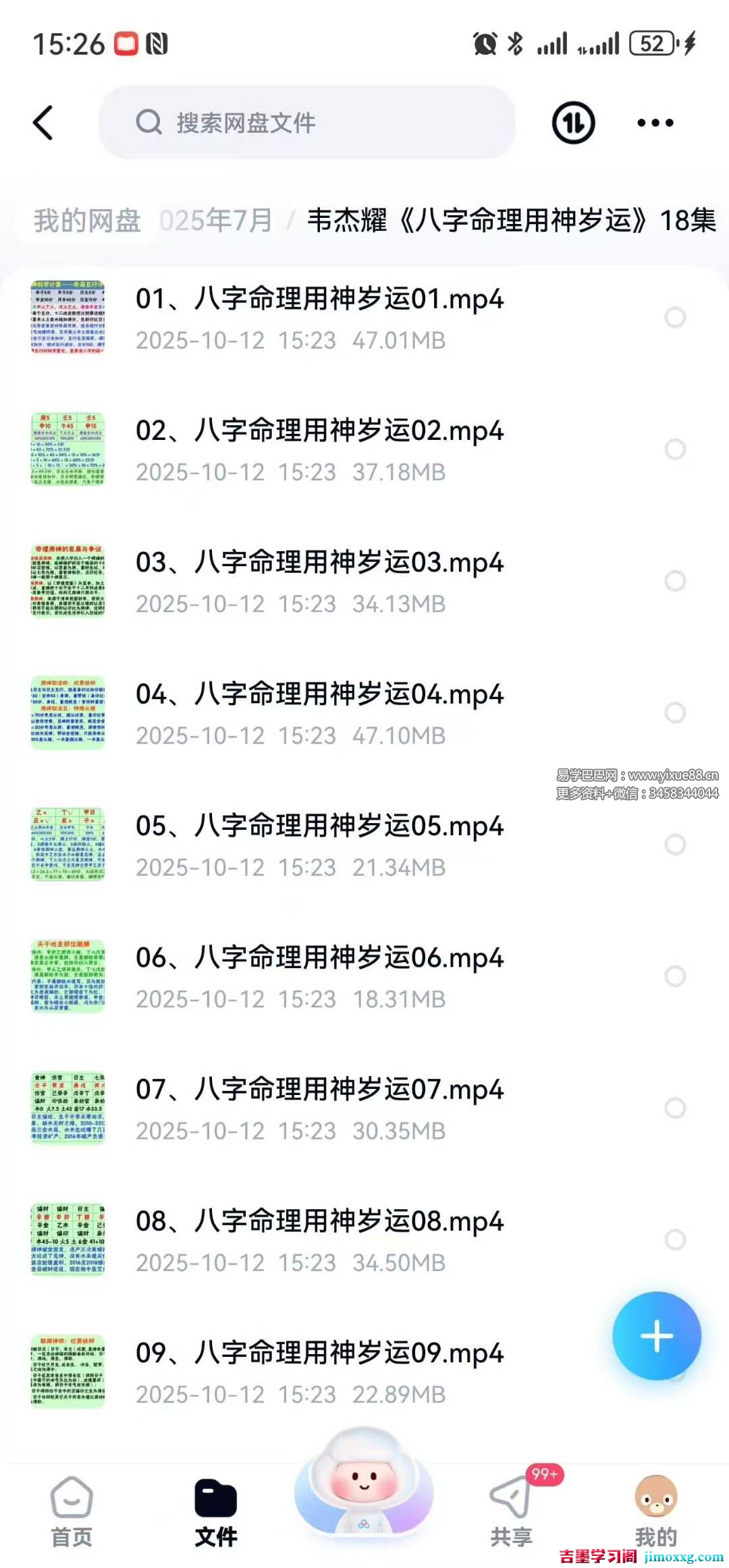
Task: Tap the blue plus floating button
Action: click(656, 1336)
